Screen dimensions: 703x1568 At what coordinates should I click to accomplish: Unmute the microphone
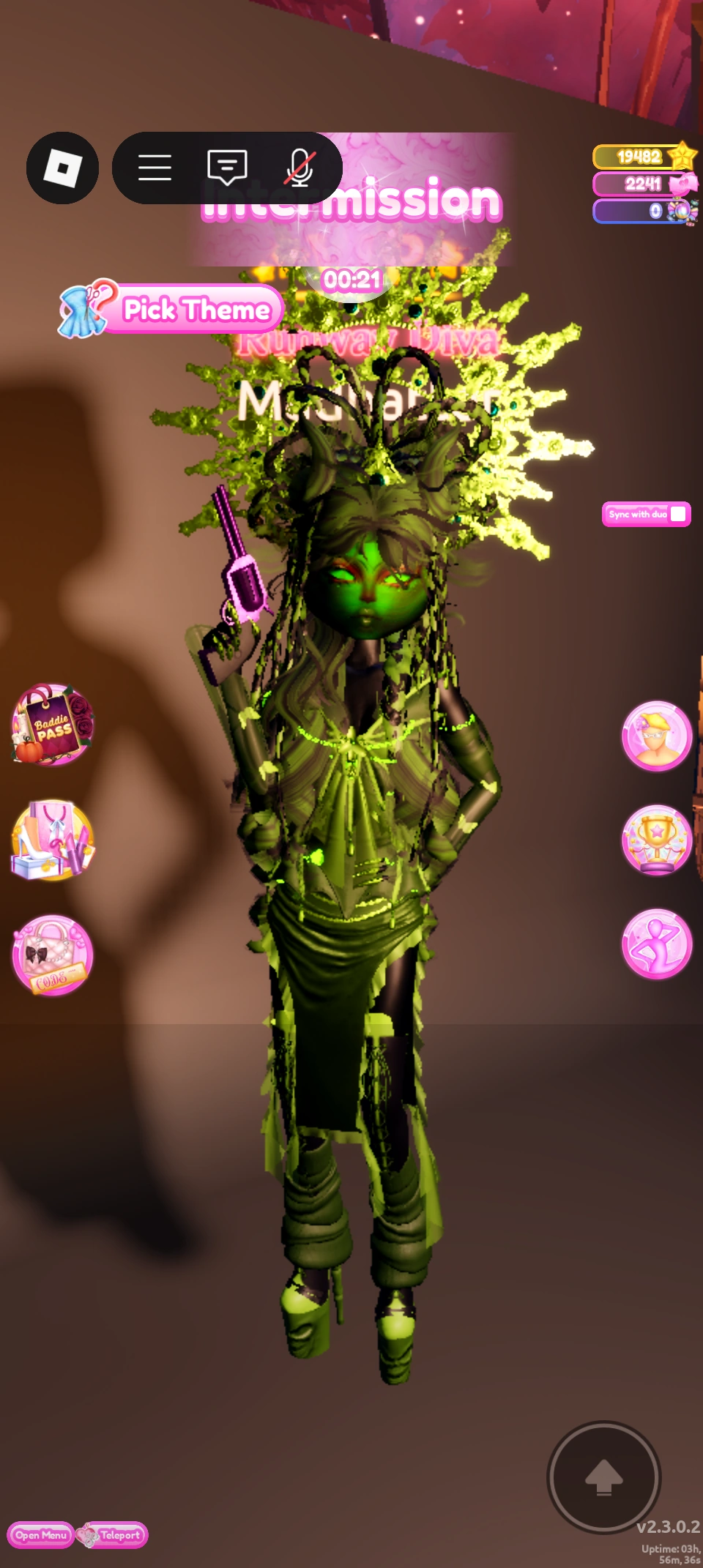(300, 168)
